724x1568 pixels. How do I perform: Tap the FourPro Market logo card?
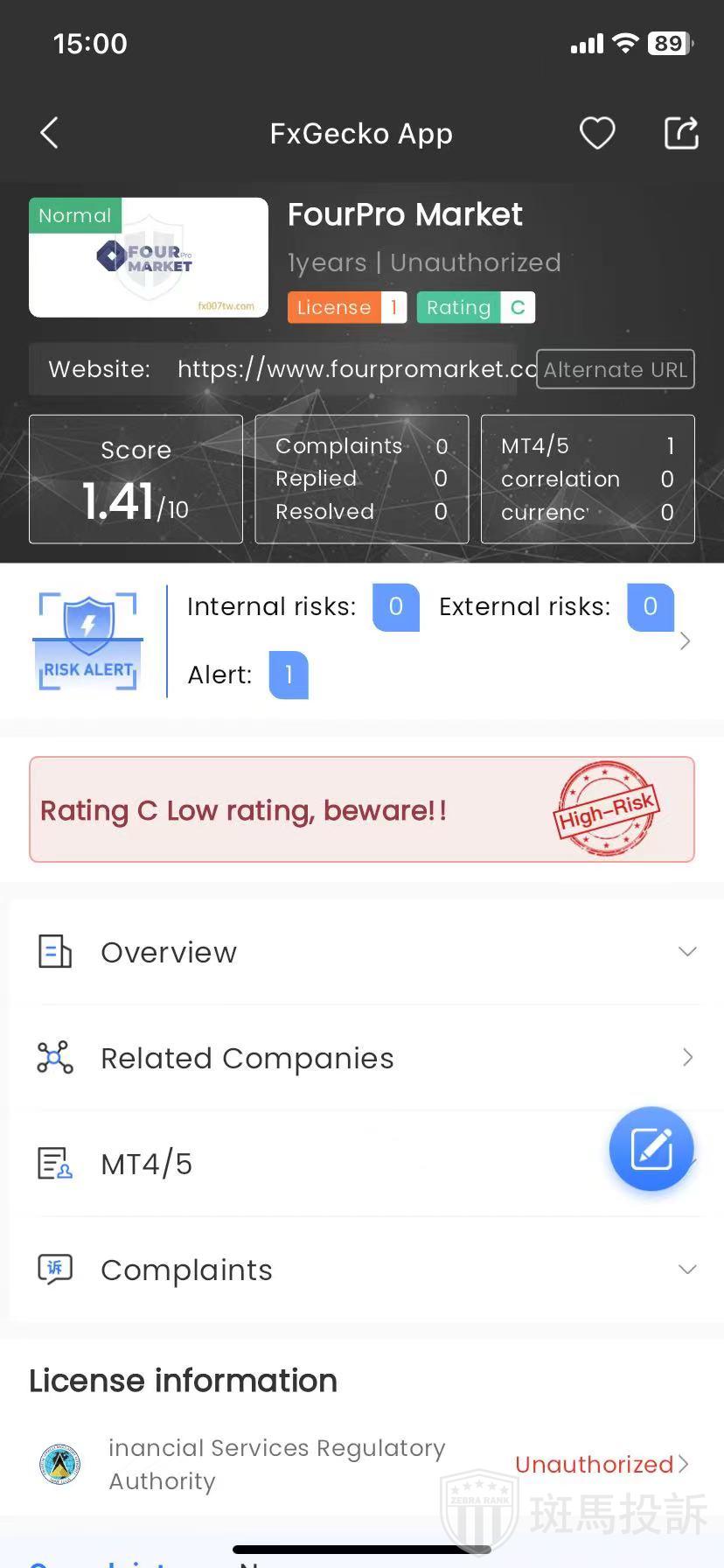pos(149,257)
